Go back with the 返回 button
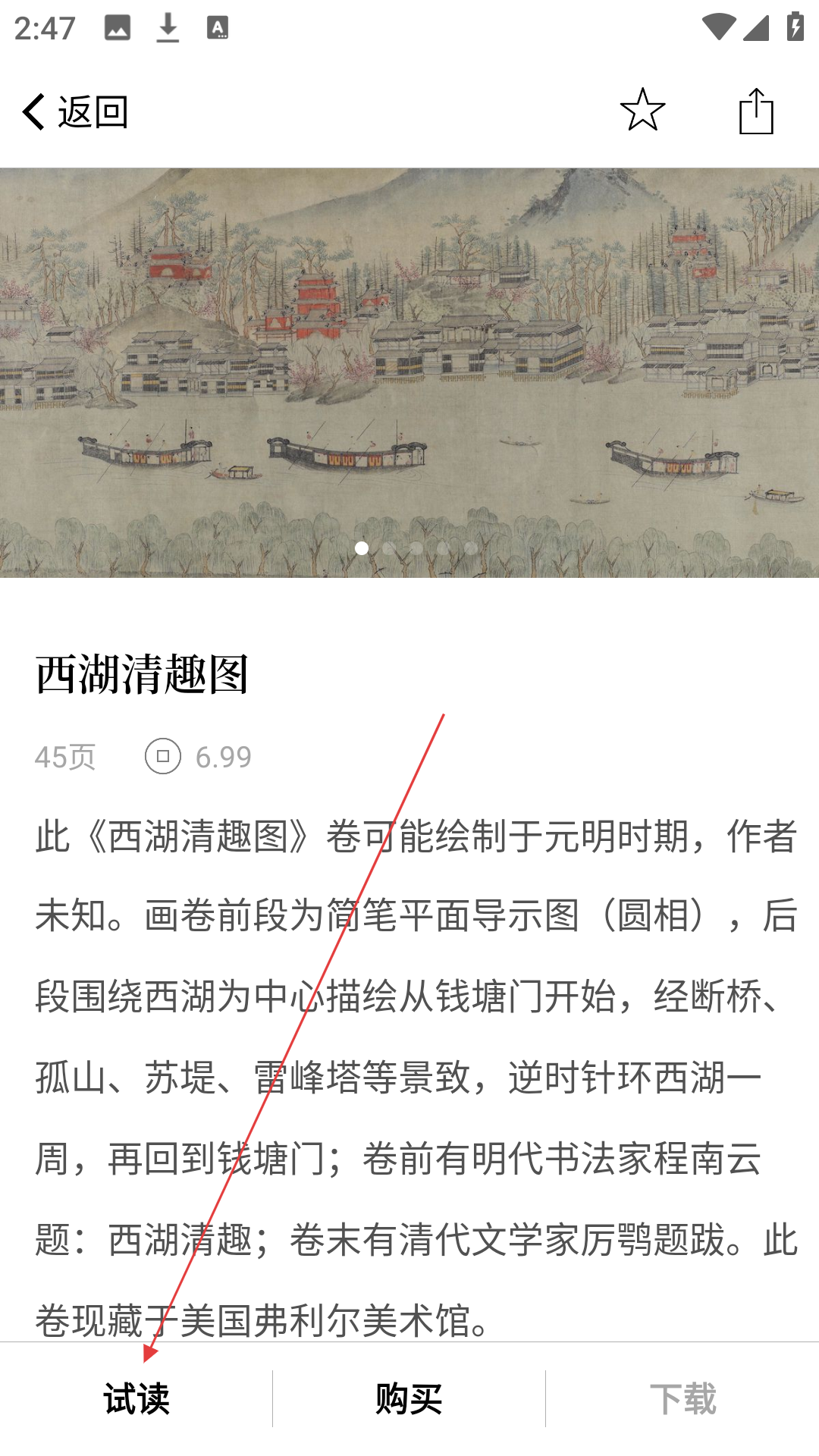The height and width of the screenshot is (1456, 819). click(74, 112)
